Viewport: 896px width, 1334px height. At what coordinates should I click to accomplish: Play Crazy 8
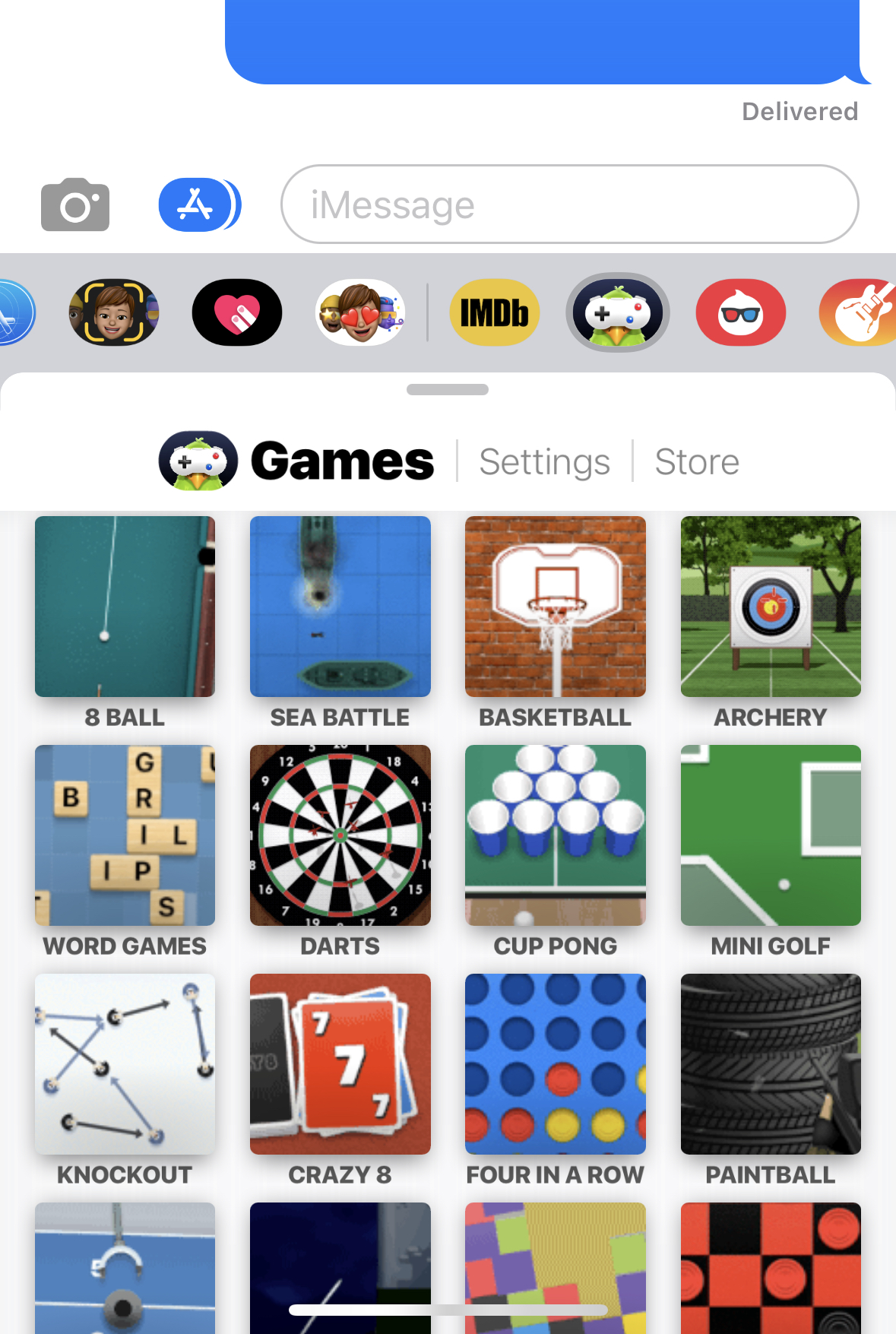click(340, 1064)
